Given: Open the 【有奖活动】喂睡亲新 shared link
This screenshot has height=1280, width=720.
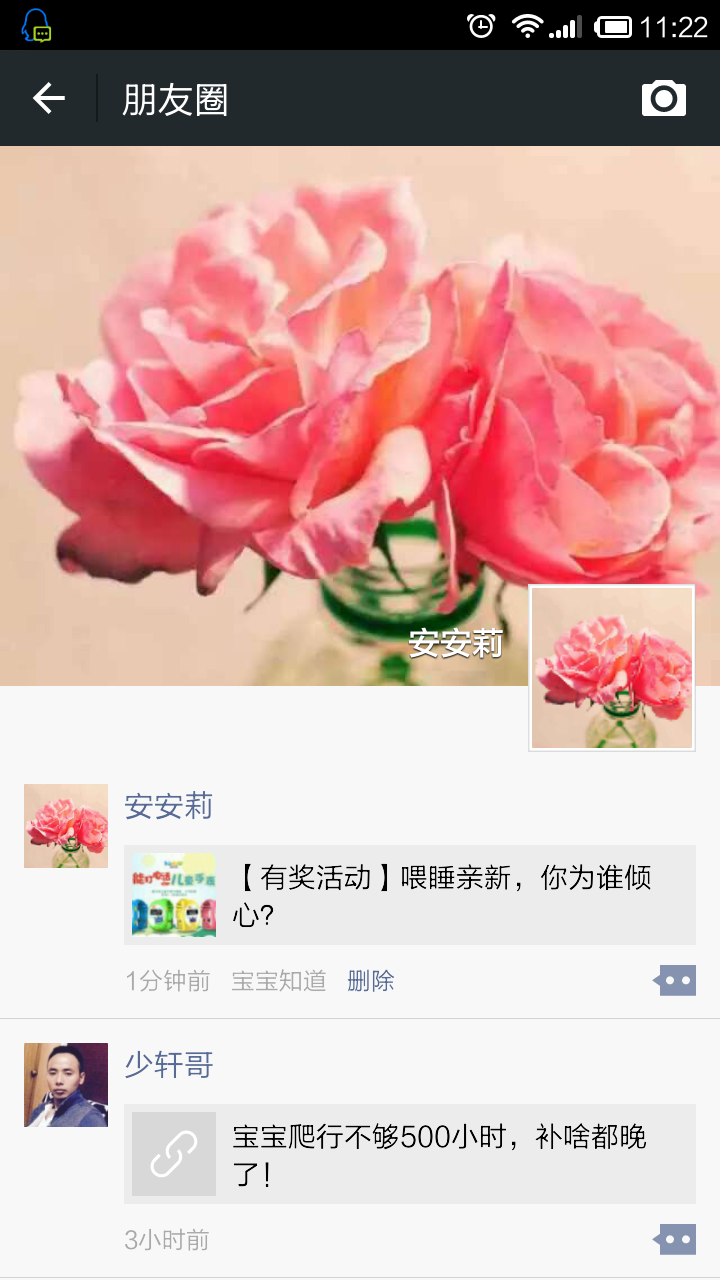Looking at the screenshot, I should [410, 895].
